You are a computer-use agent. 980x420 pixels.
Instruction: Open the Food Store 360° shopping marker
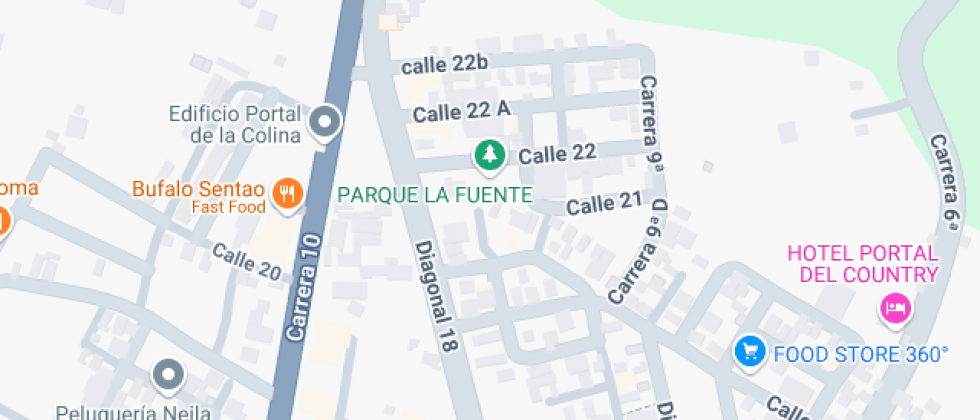point(750,351)
